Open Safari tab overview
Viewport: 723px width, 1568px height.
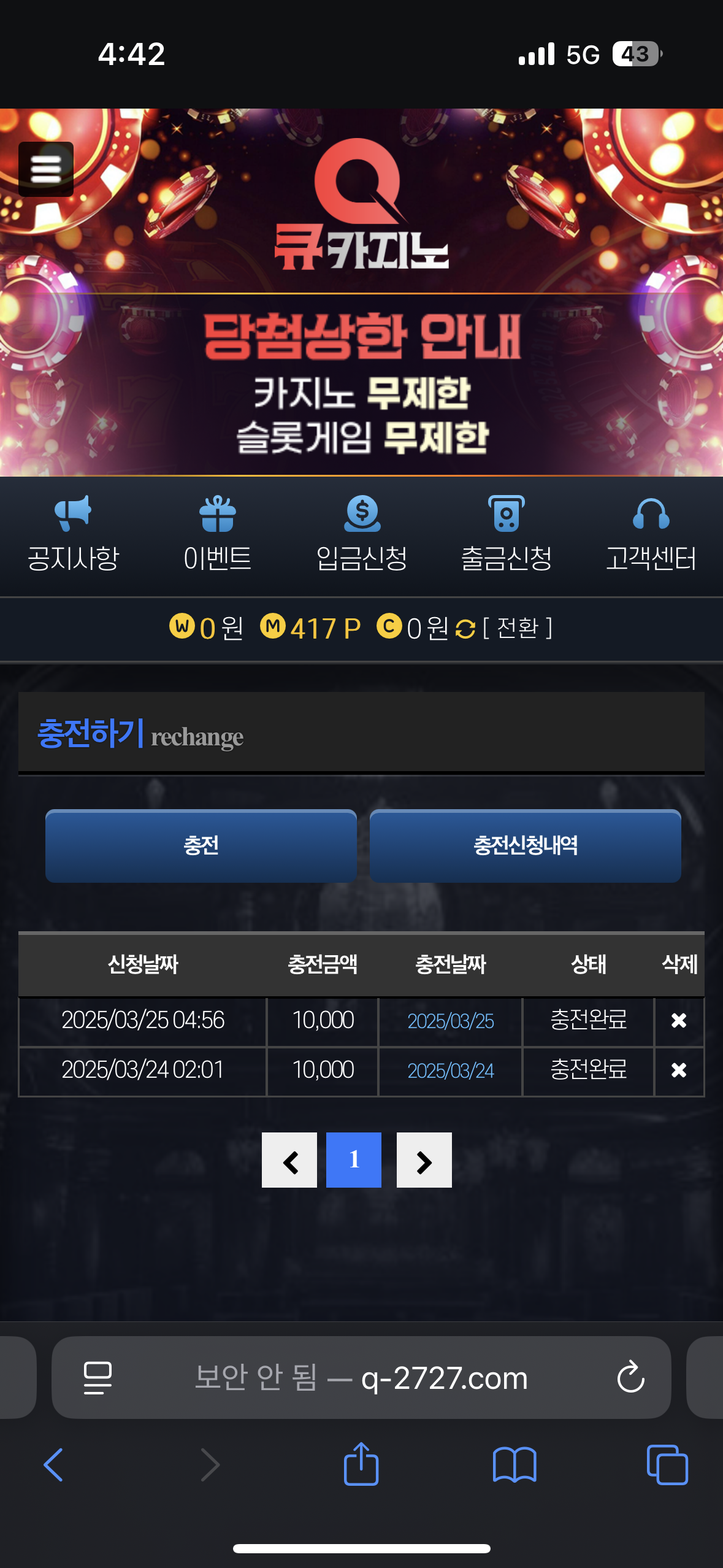(x=667, y=1465)
